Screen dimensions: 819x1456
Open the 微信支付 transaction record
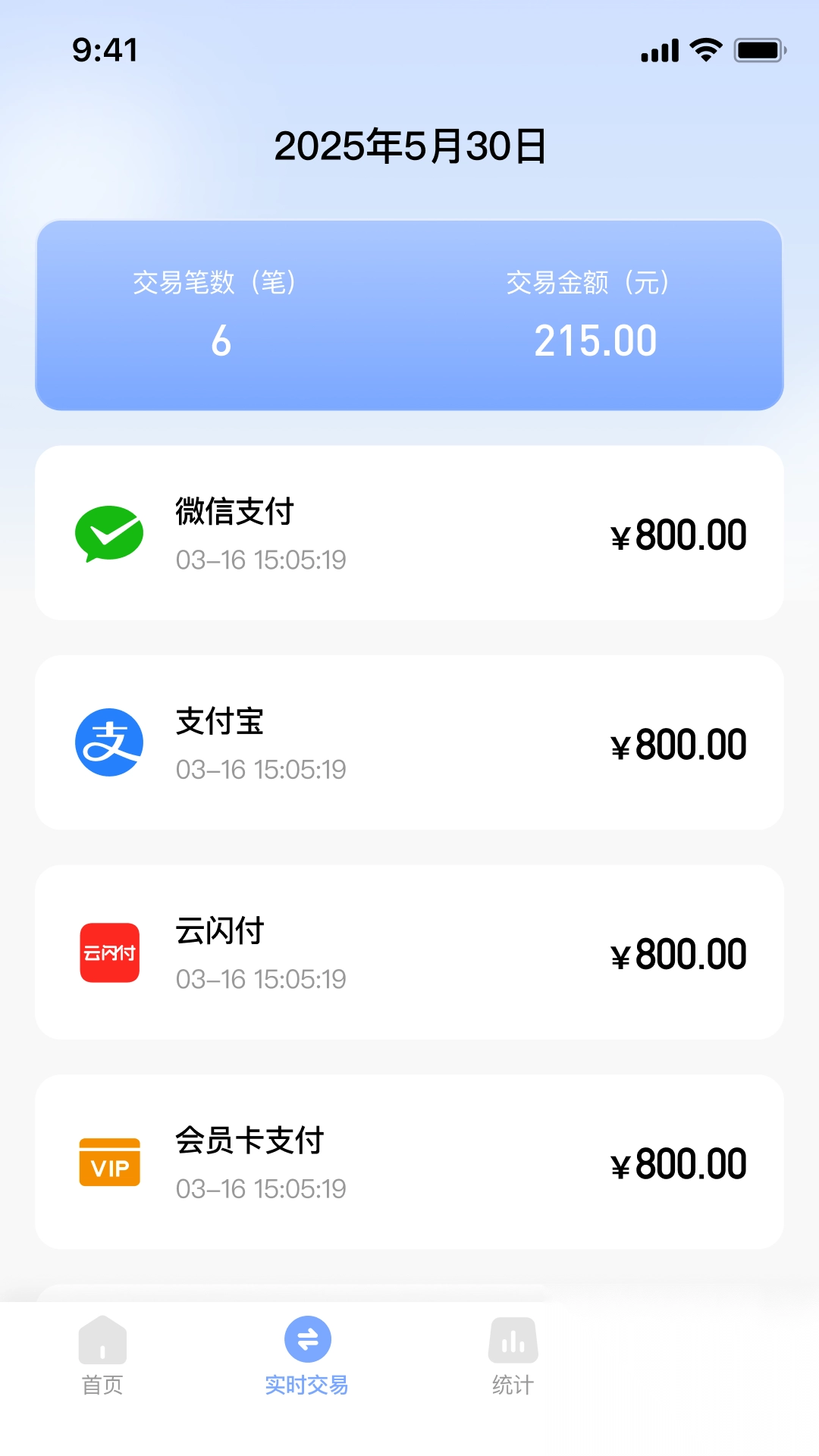[x=409, y=531]
